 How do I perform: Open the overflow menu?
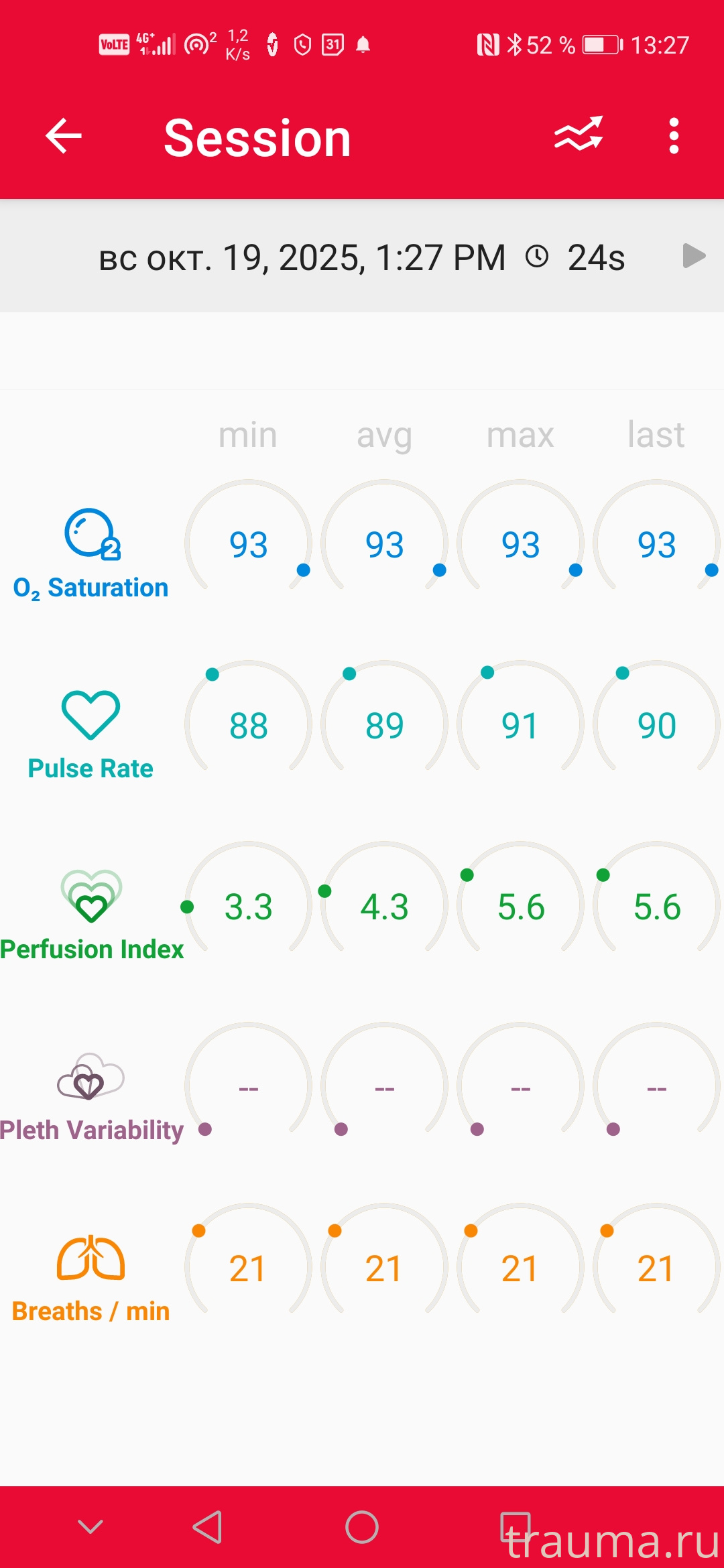pos(674,136)
